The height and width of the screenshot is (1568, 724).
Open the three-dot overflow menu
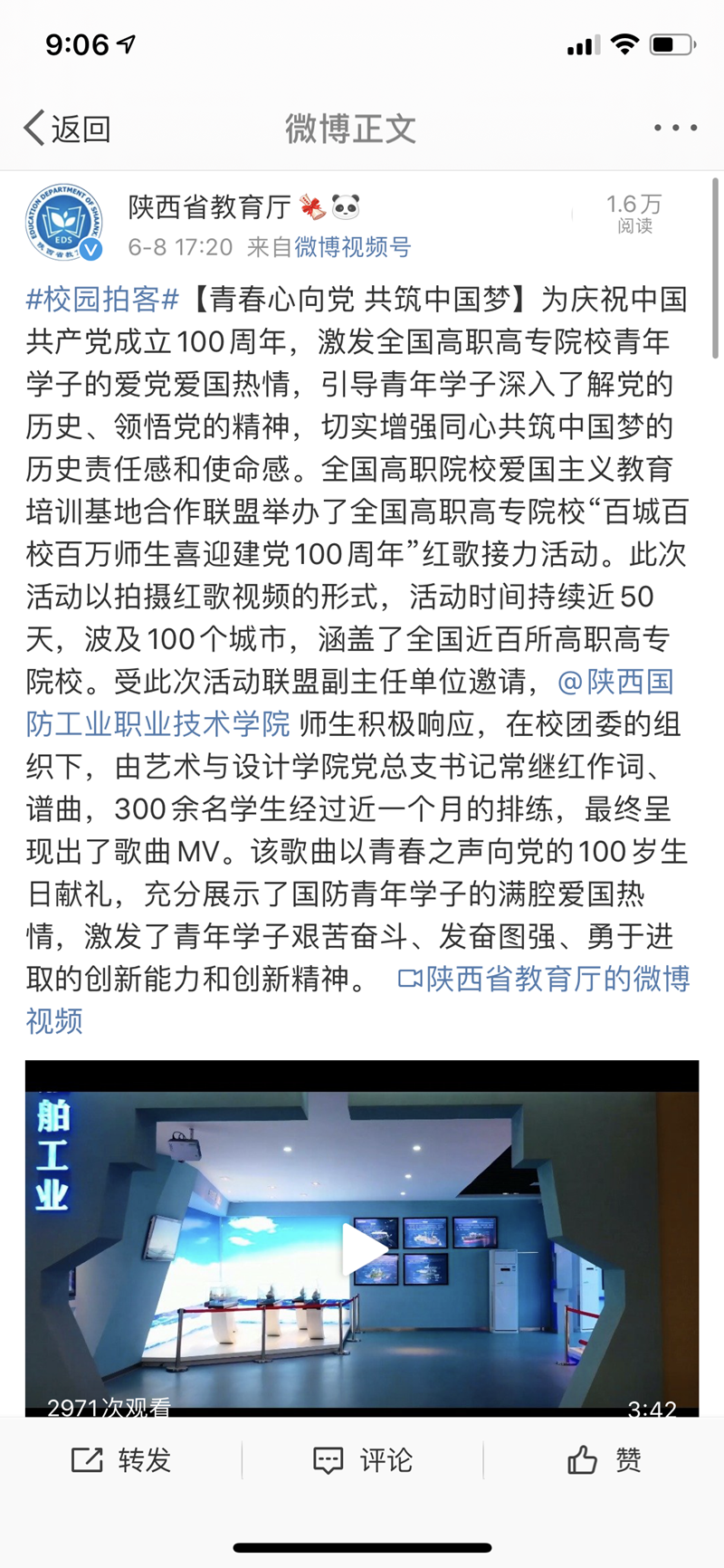675,129
